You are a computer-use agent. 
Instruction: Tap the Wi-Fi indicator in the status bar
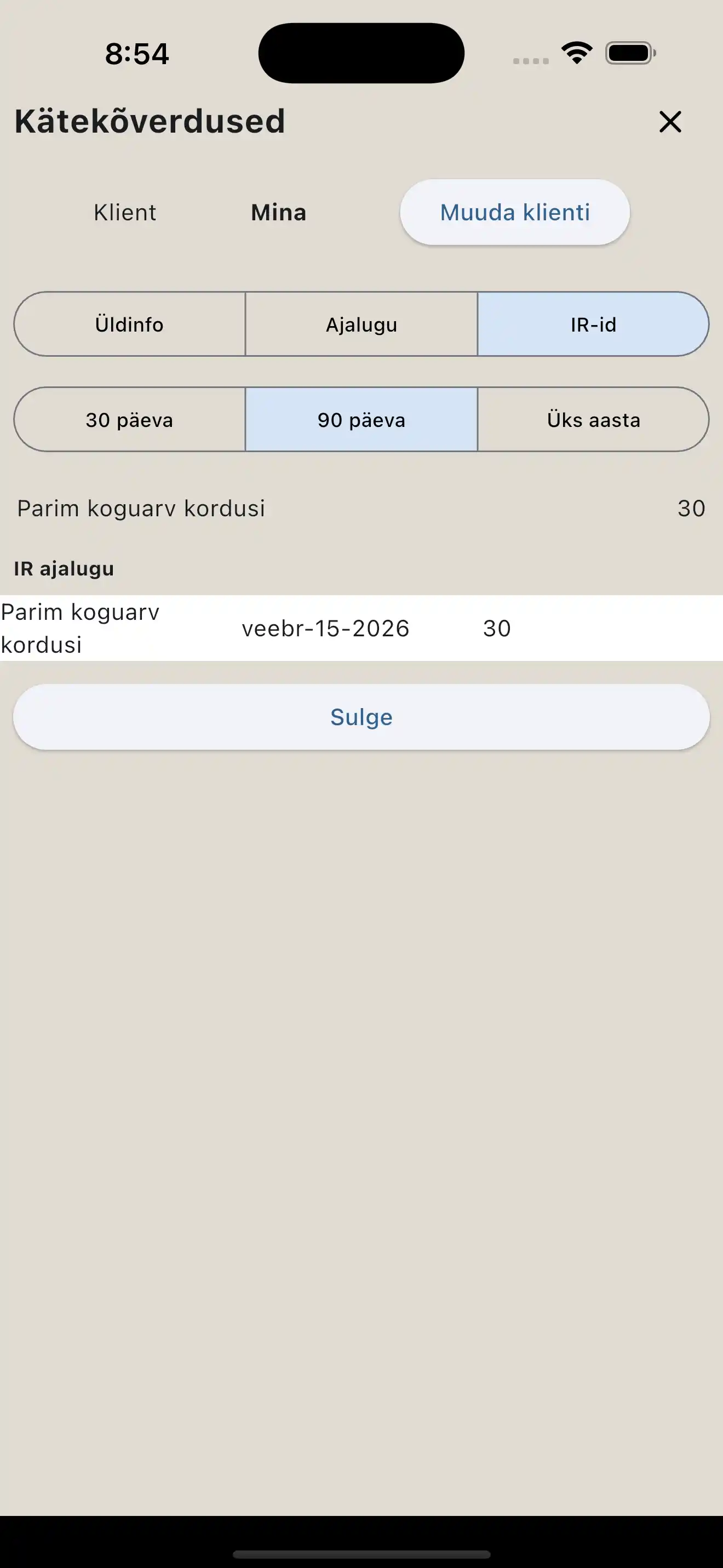pos(576,54)
